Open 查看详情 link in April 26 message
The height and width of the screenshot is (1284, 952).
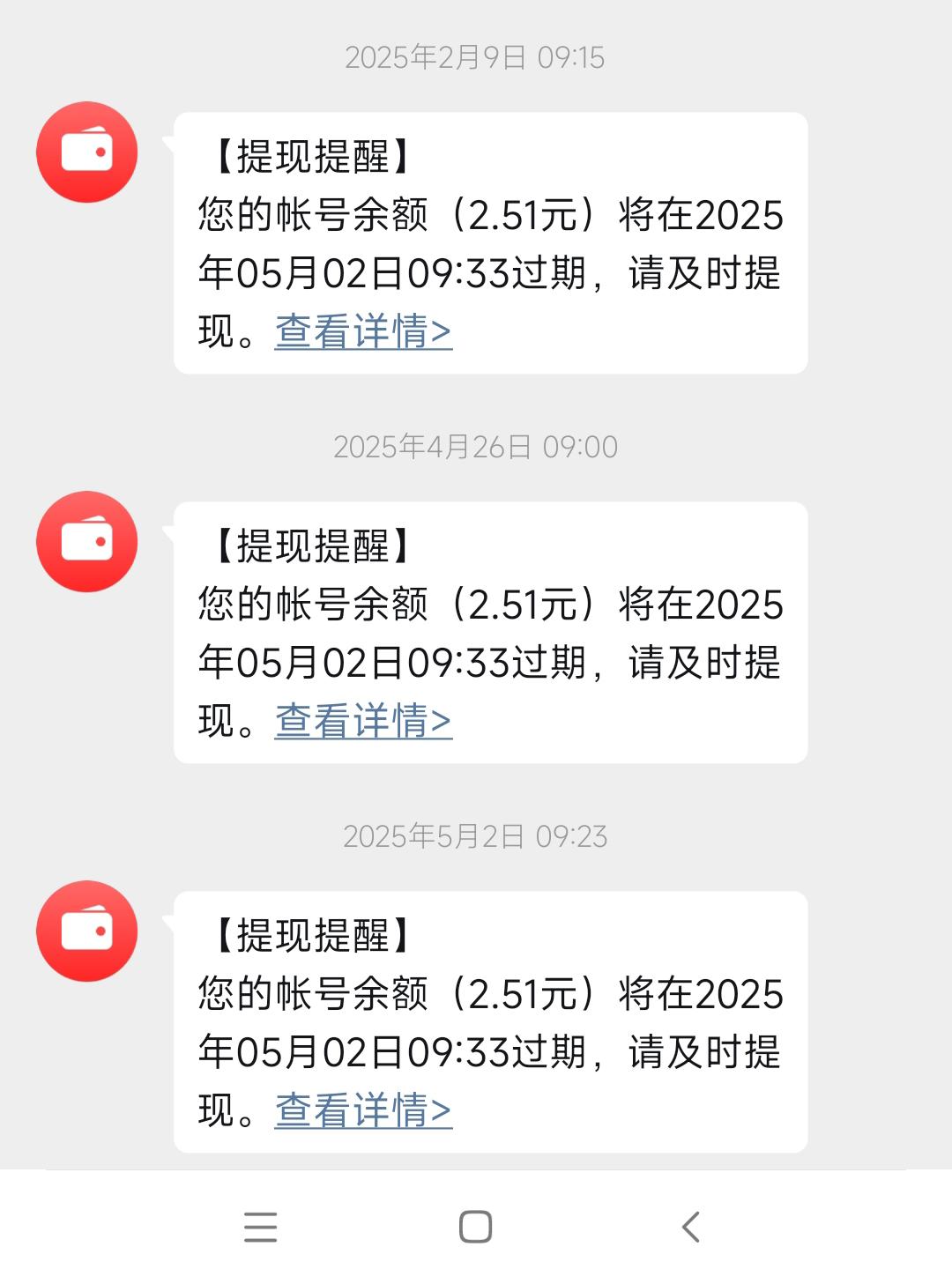(x=363, y=722)
